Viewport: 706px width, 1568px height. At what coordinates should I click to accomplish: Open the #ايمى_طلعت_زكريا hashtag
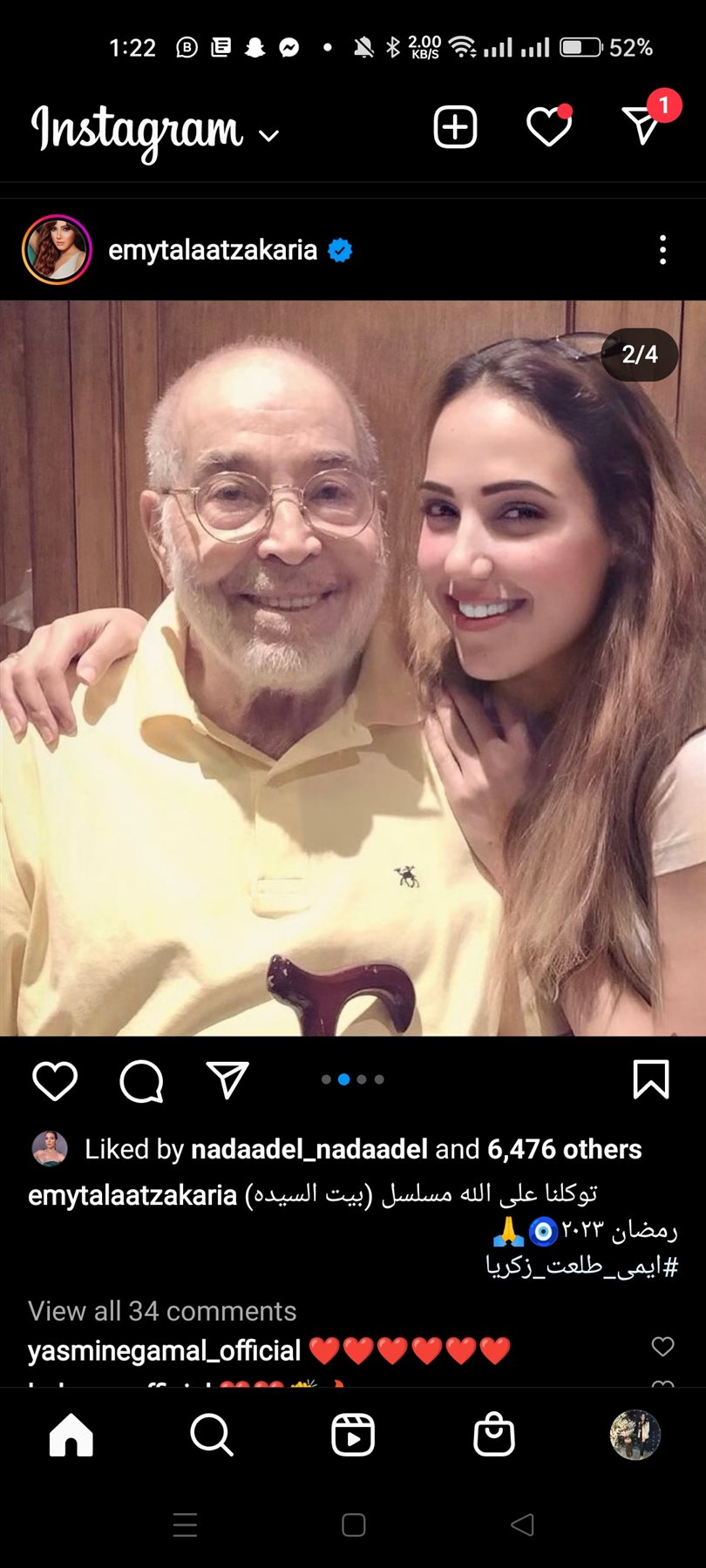(581, 1266)
